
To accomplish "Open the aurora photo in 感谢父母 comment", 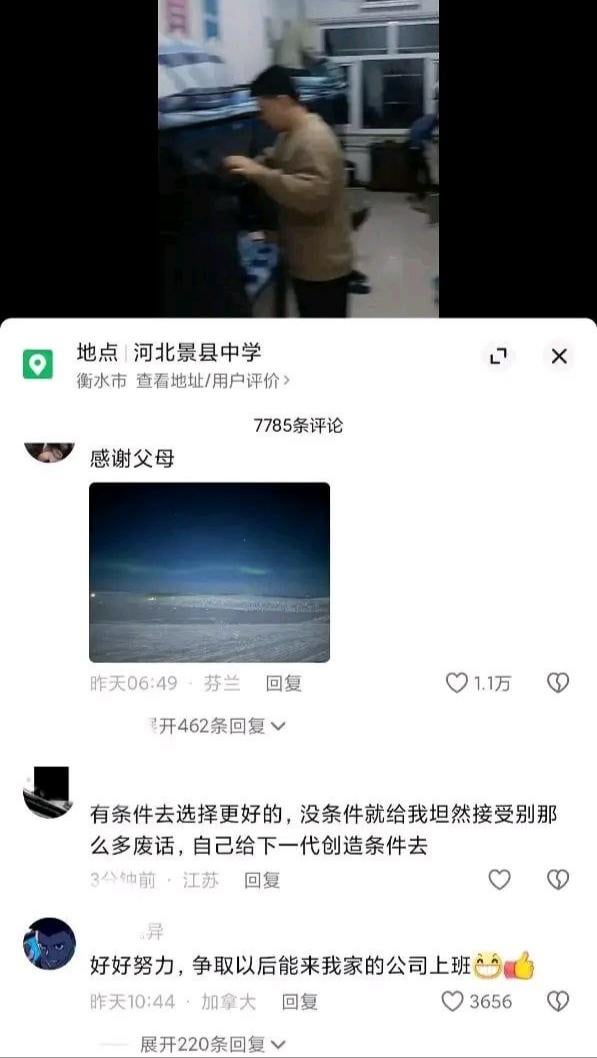I will 210,572.
